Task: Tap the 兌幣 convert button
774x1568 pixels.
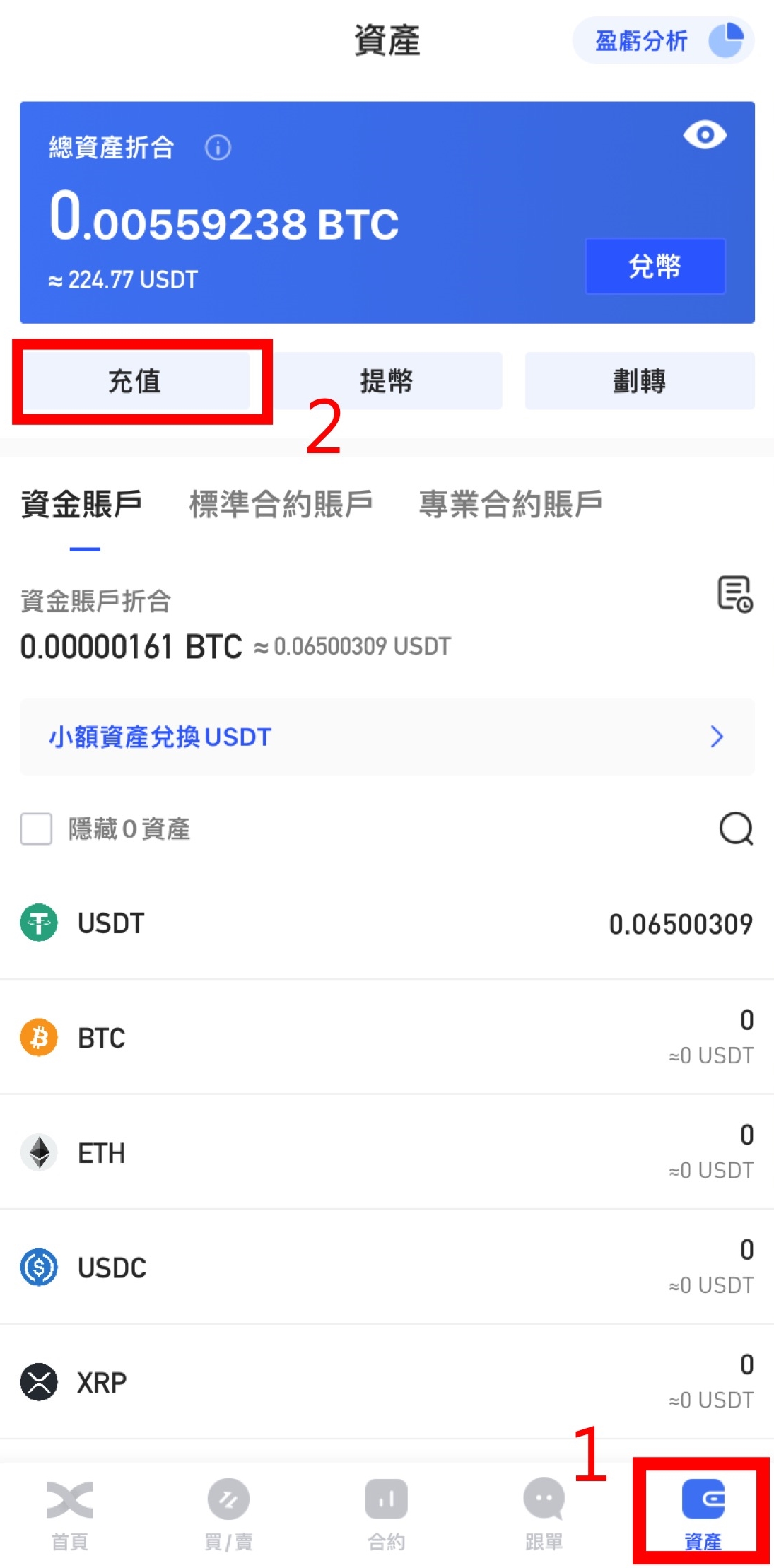Action: coord(655,266)
